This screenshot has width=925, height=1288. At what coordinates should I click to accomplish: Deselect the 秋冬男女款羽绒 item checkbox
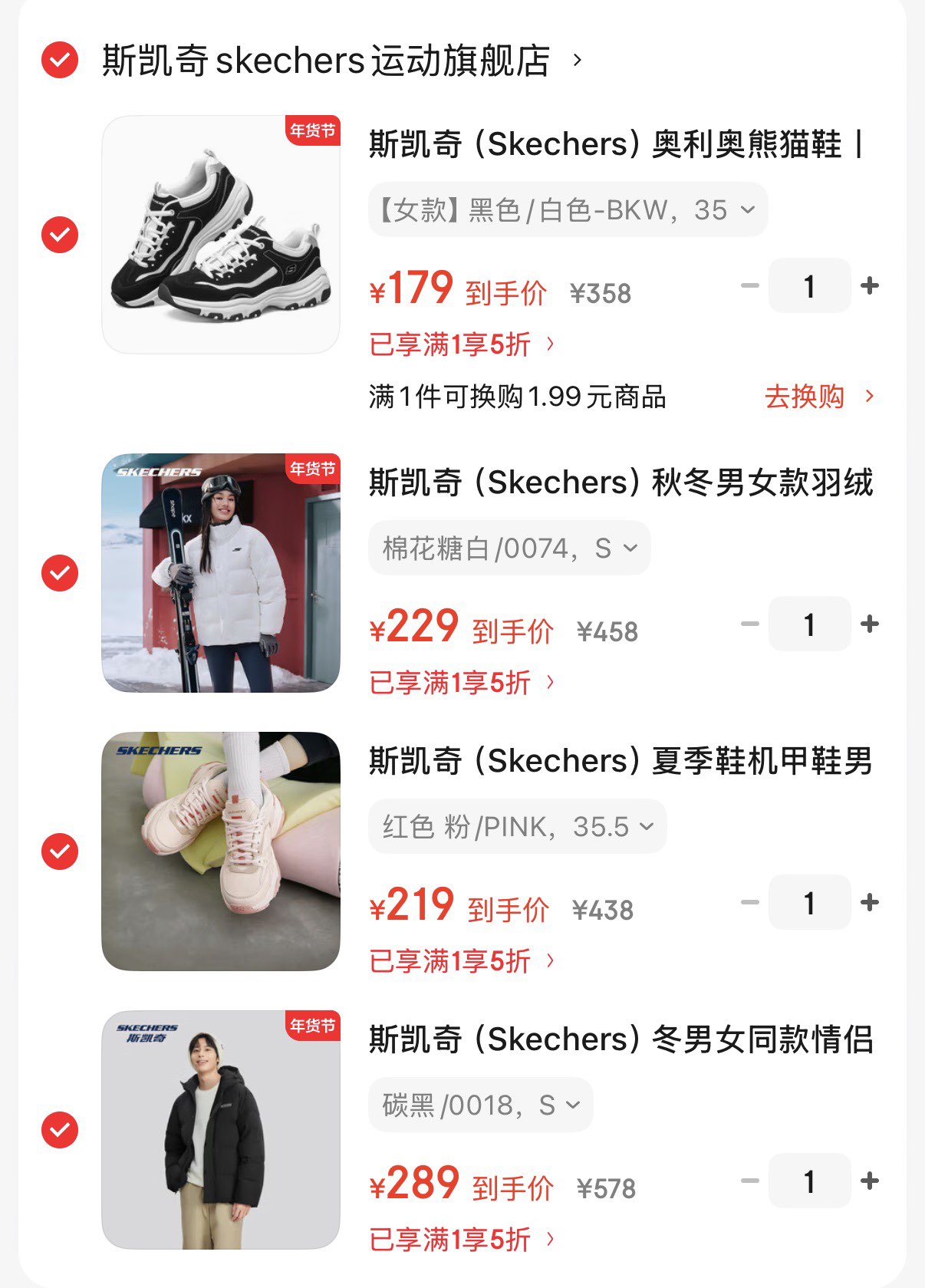pyautogui.click(x=60, y=573)
